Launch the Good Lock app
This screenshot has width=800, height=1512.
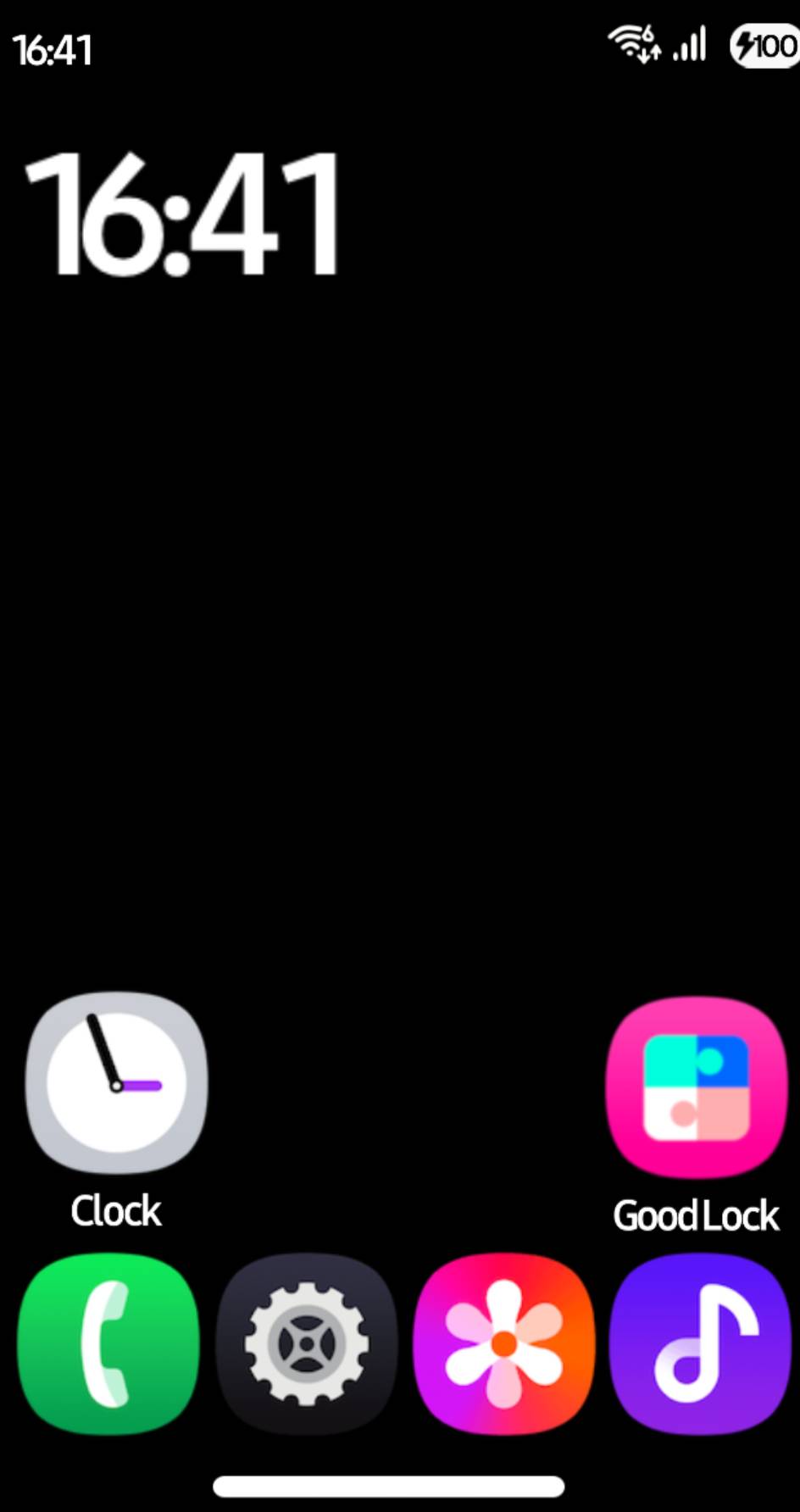point(697,1087)
